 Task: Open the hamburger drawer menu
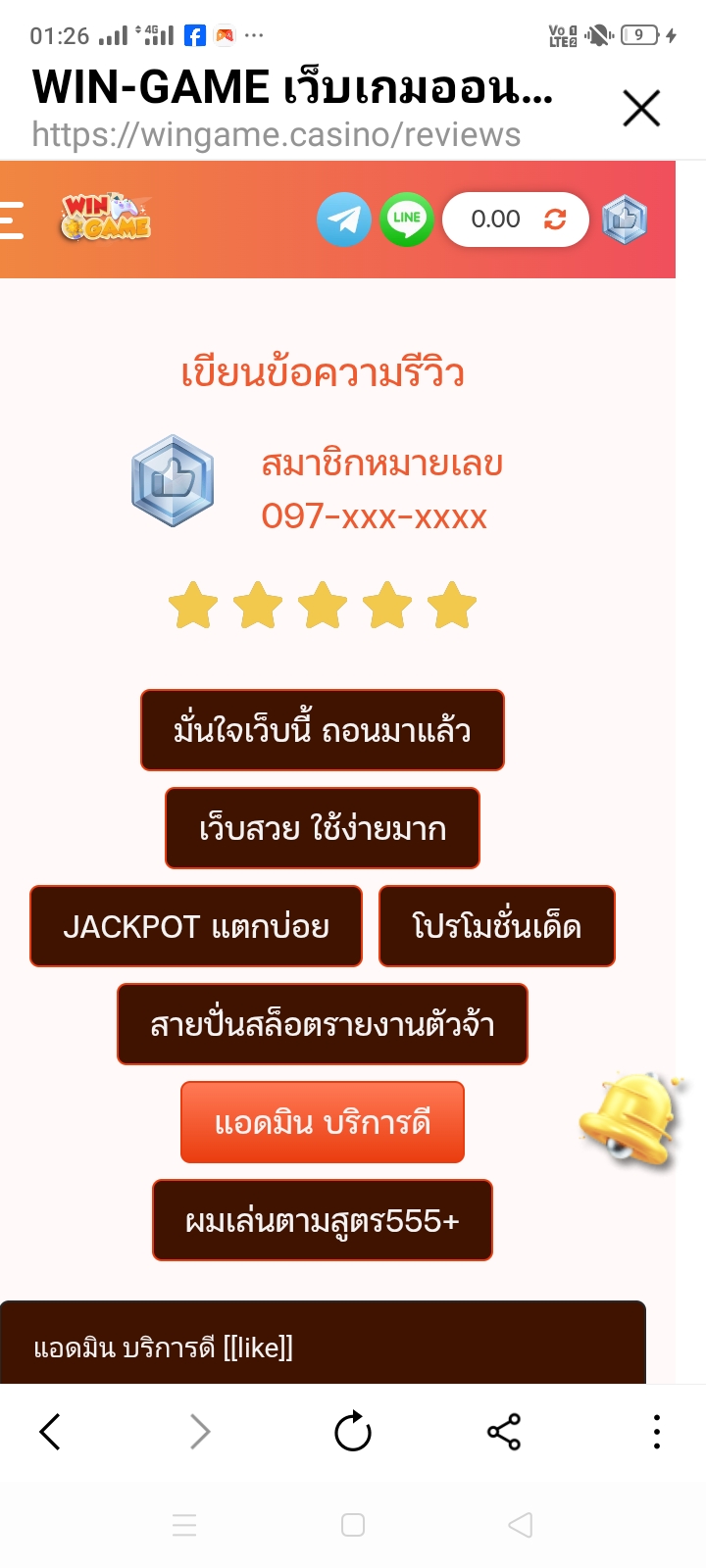click(11, 220)
